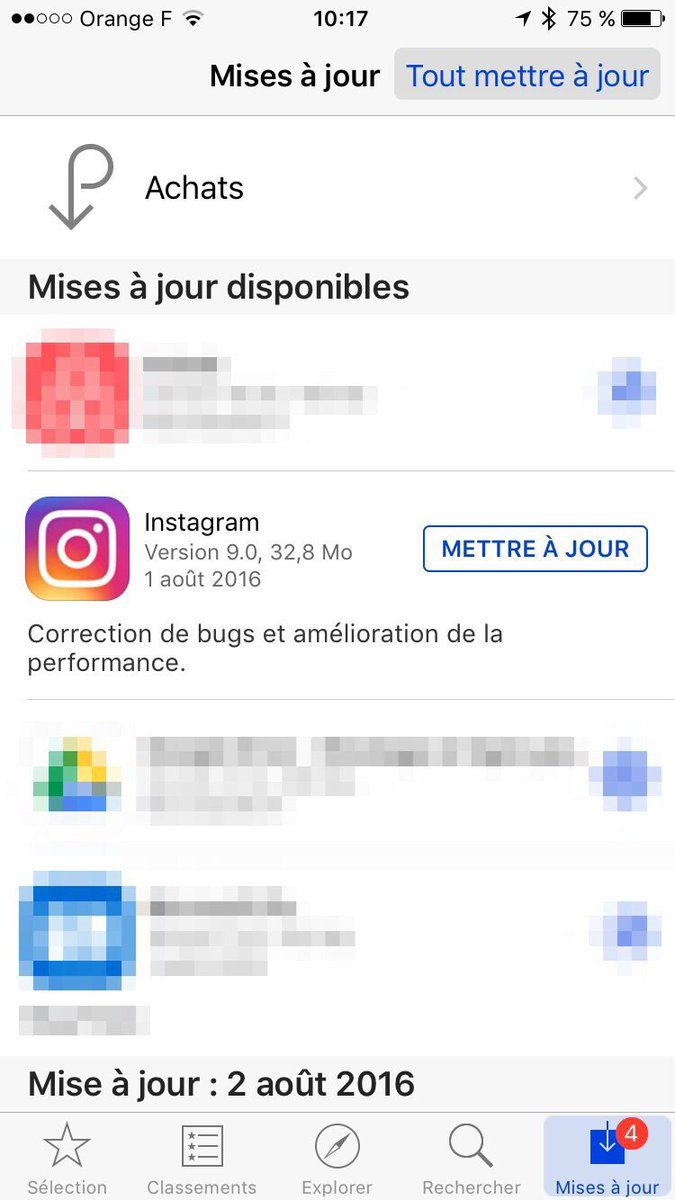Open the Instagram app icon
Viewport: 675px width, 1200px height.
click(78, 549)
